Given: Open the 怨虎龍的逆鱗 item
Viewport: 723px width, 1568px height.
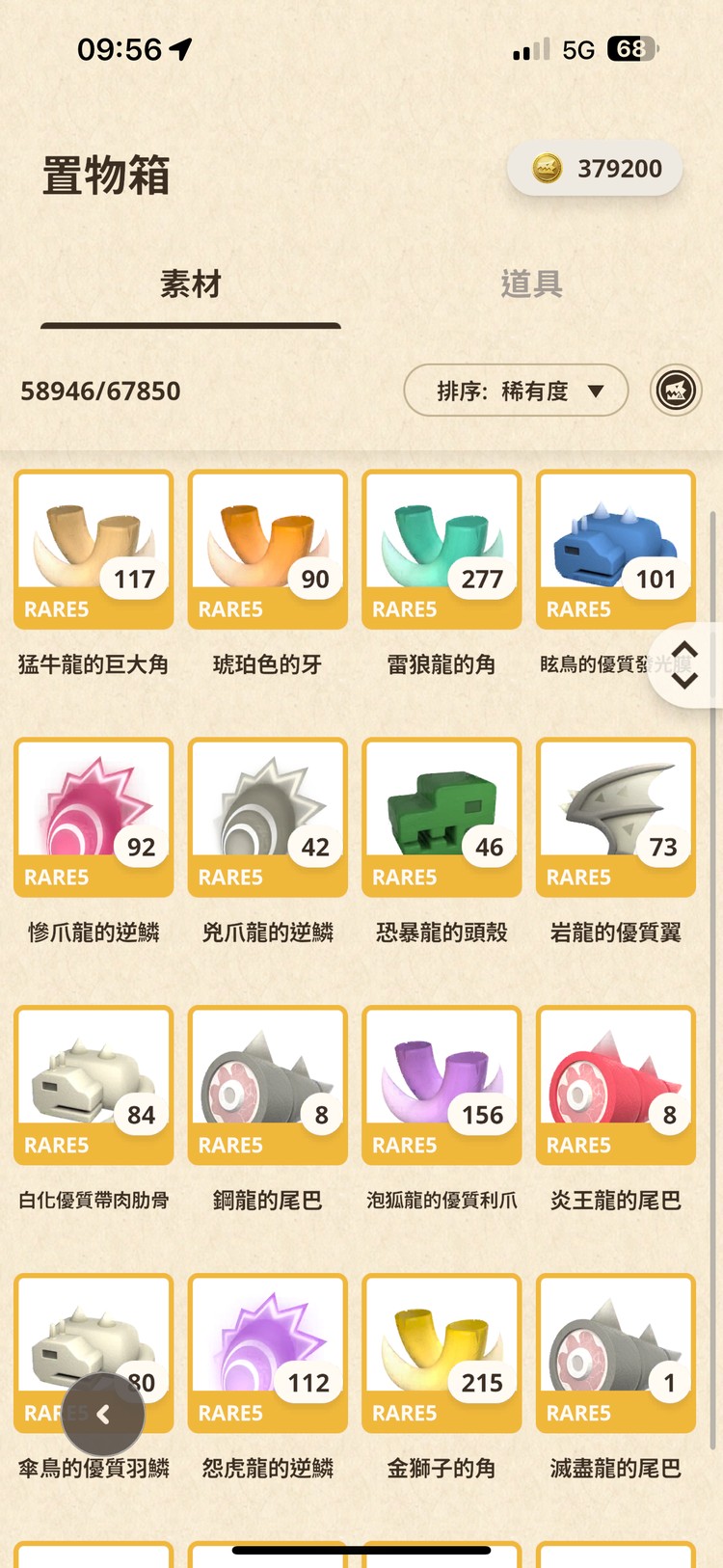Looking at the screenshot, I should pyautogui.click(x=267, y=1354).
